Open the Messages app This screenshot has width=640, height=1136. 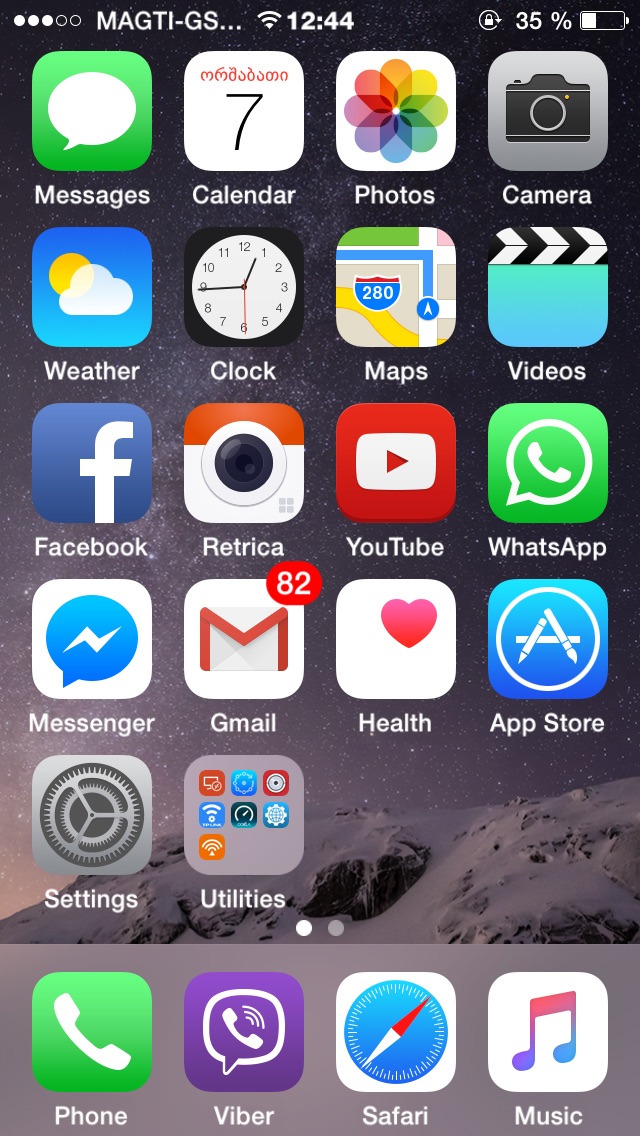click(92, 111)
